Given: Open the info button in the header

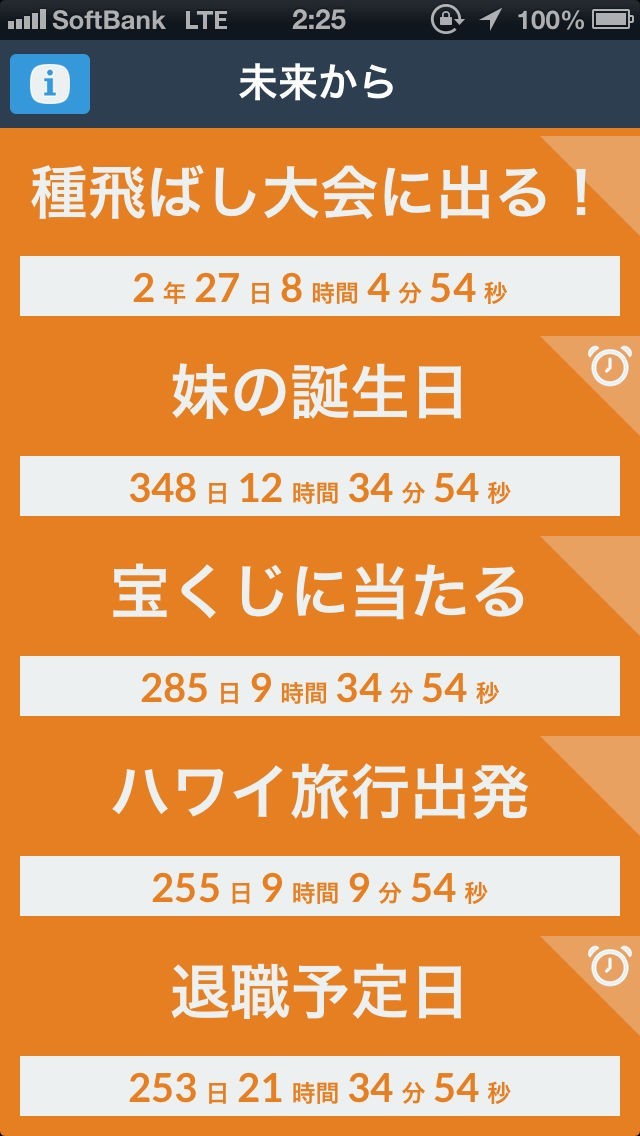Looking at the screenshot, I should coord(50,84).
